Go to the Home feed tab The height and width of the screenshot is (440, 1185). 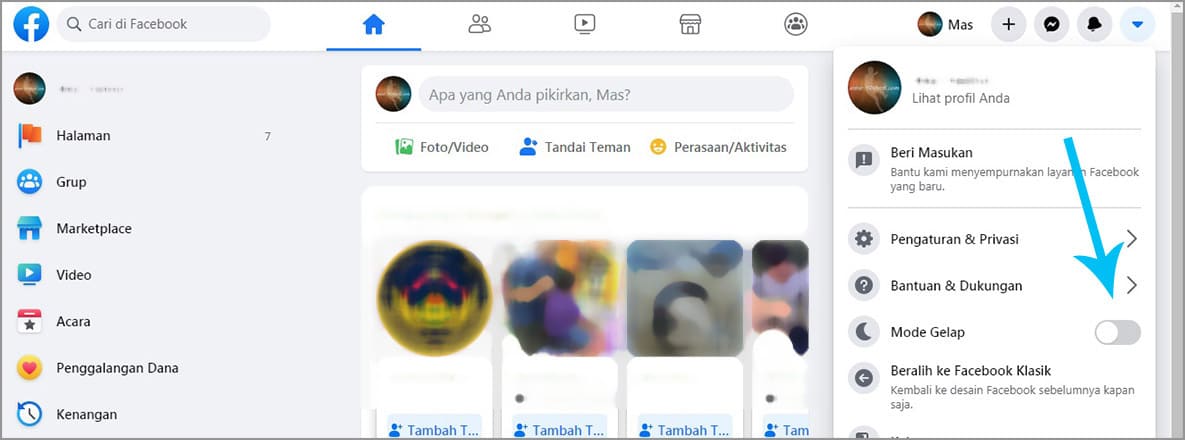(x=373, y=25)
